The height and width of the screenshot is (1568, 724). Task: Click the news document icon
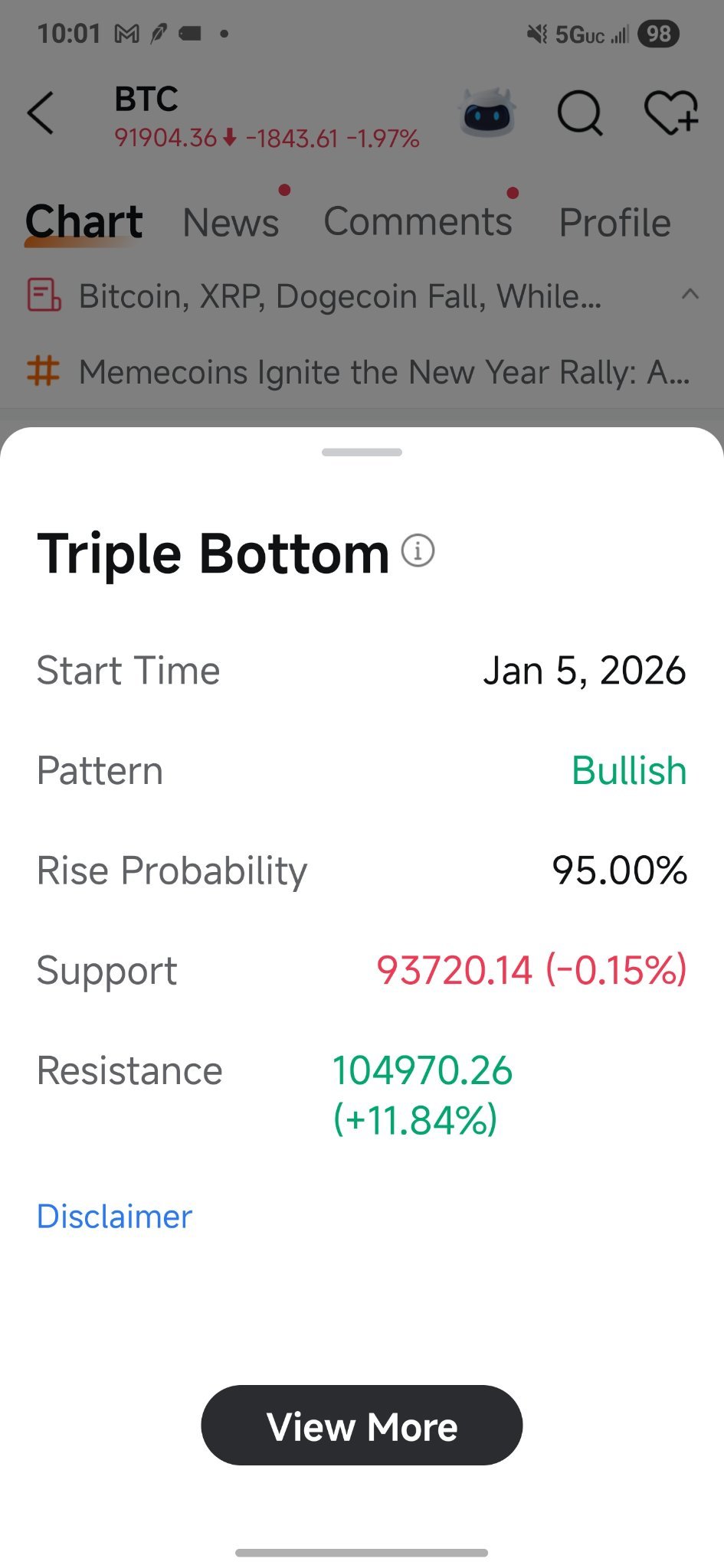(44, 295)
